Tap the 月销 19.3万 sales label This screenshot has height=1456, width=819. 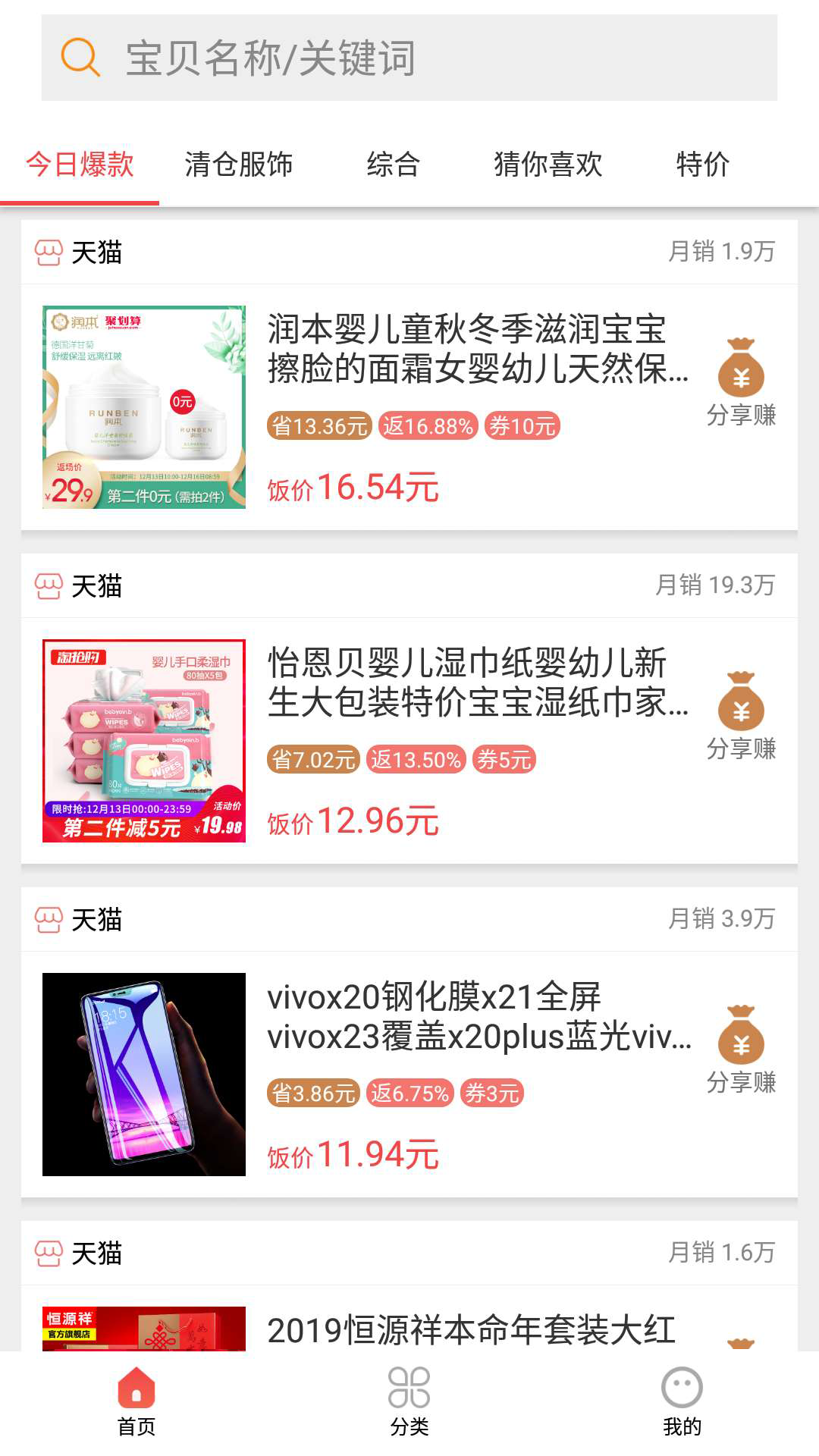pyautogui.click(x=715, y=586)
